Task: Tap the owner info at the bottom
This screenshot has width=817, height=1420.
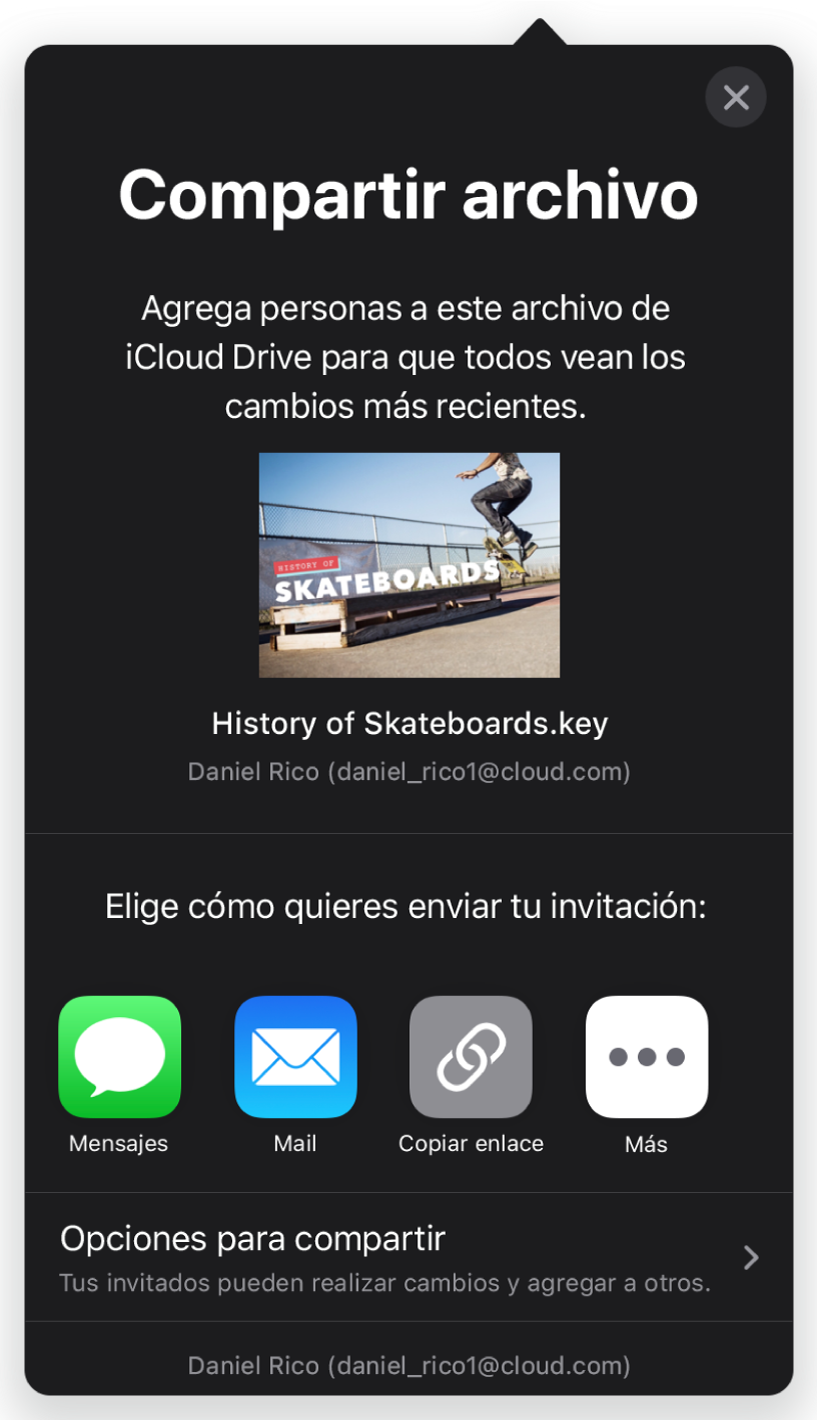Action: (409, 1365)
